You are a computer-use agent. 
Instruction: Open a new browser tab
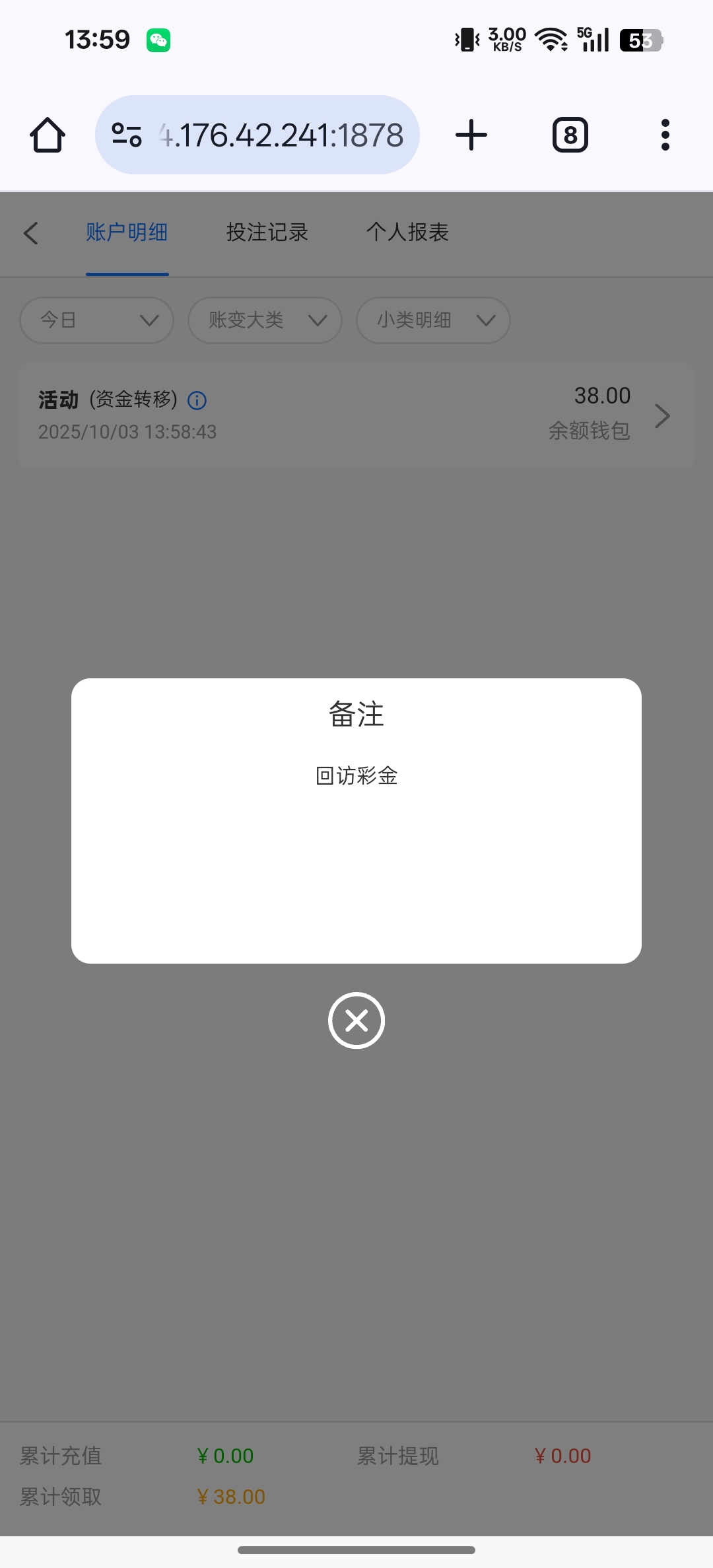pyautogui.click(x=471, y=135)
